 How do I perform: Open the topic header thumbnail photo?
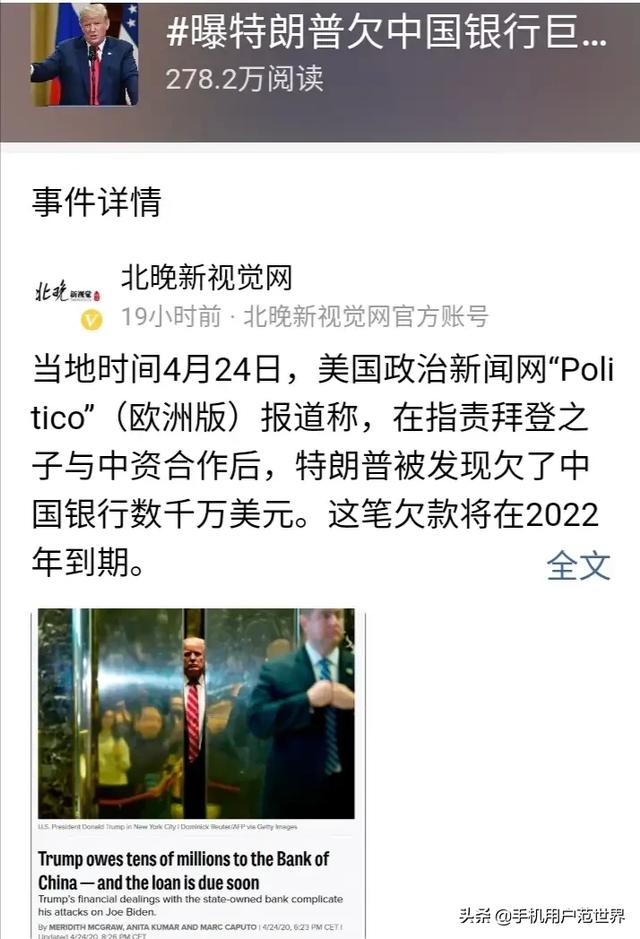(x=84, y=54)
